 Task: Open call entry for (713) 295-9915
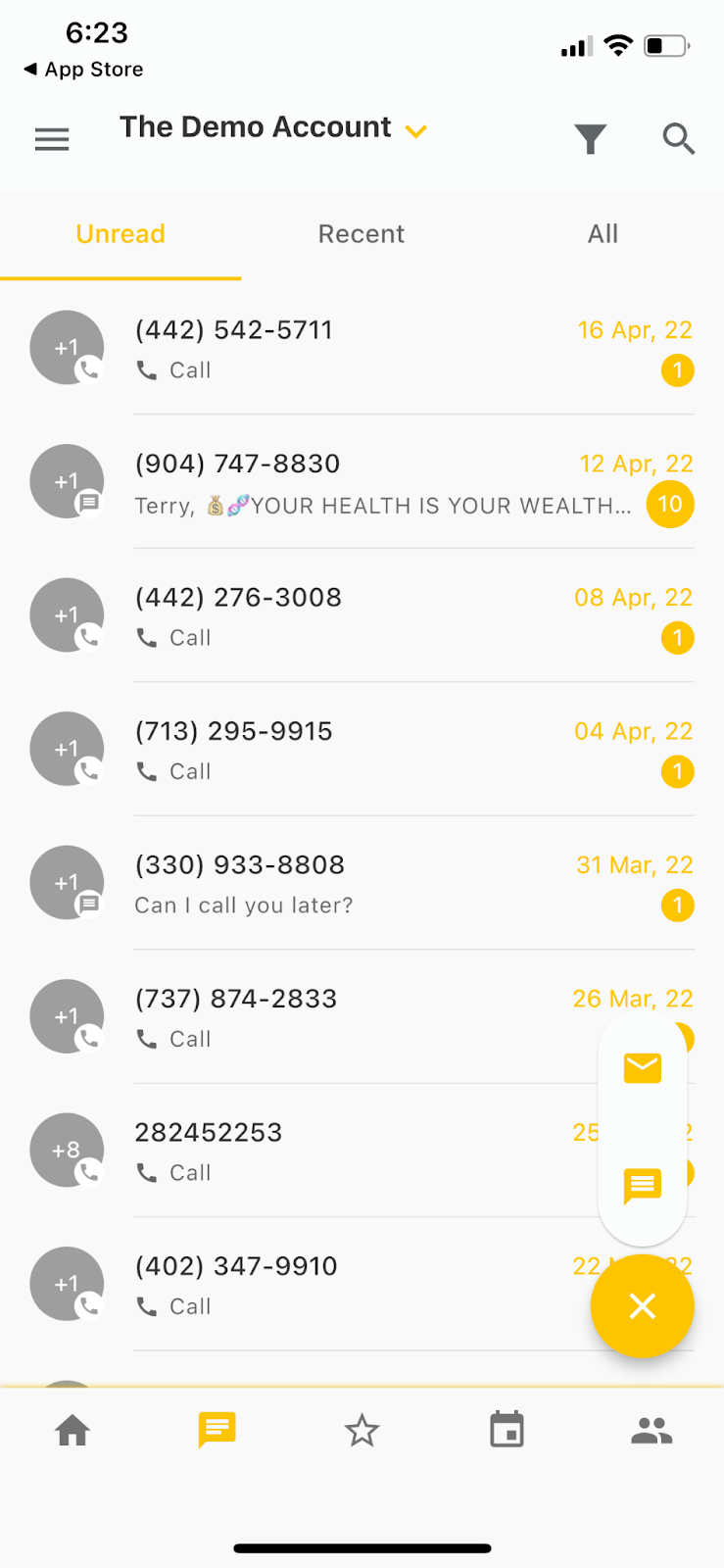[362, 750]
